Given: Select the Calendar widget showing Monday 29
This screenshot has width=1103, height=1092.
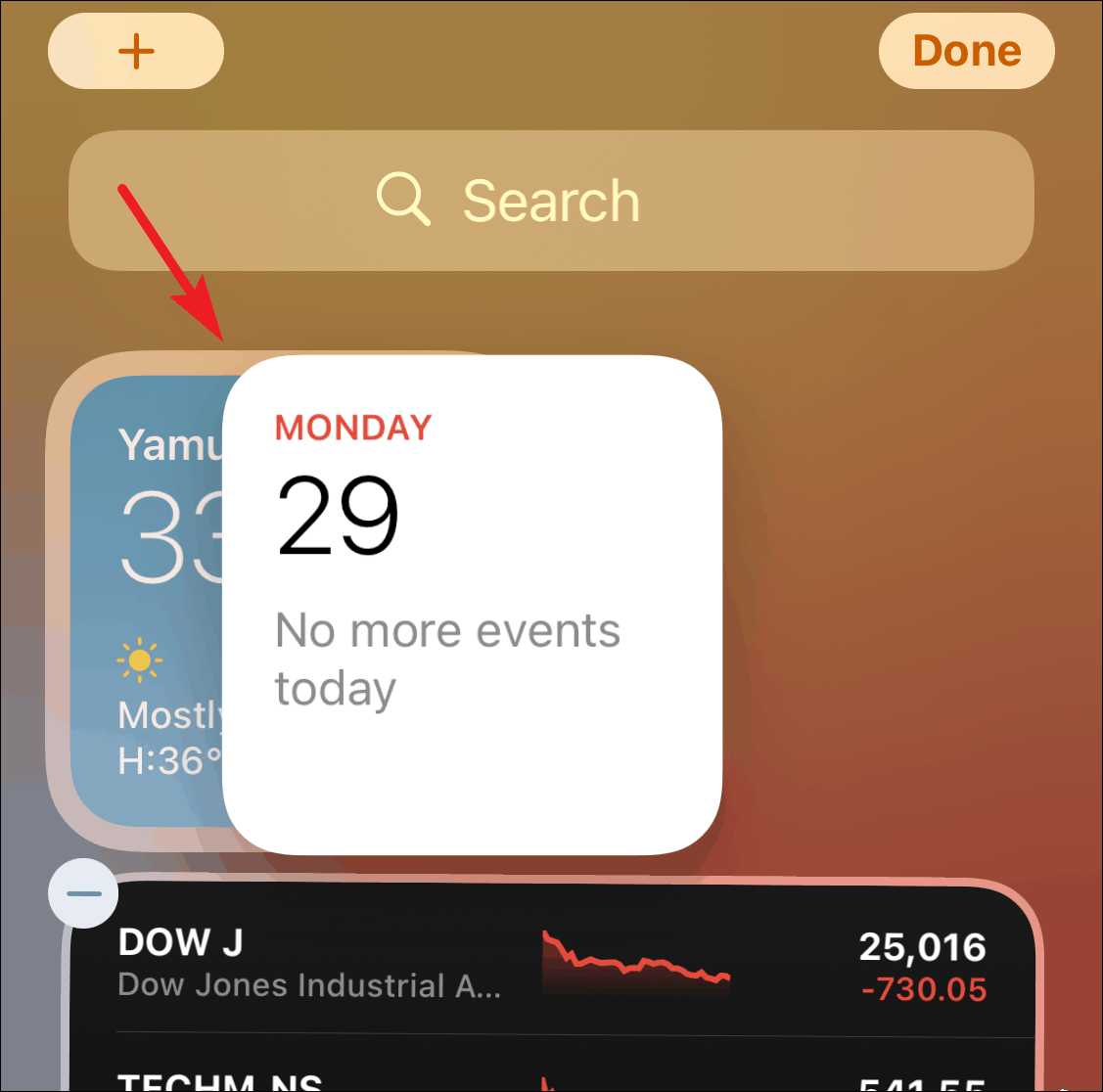Looking at the screenshot, I should click(472, 605).
